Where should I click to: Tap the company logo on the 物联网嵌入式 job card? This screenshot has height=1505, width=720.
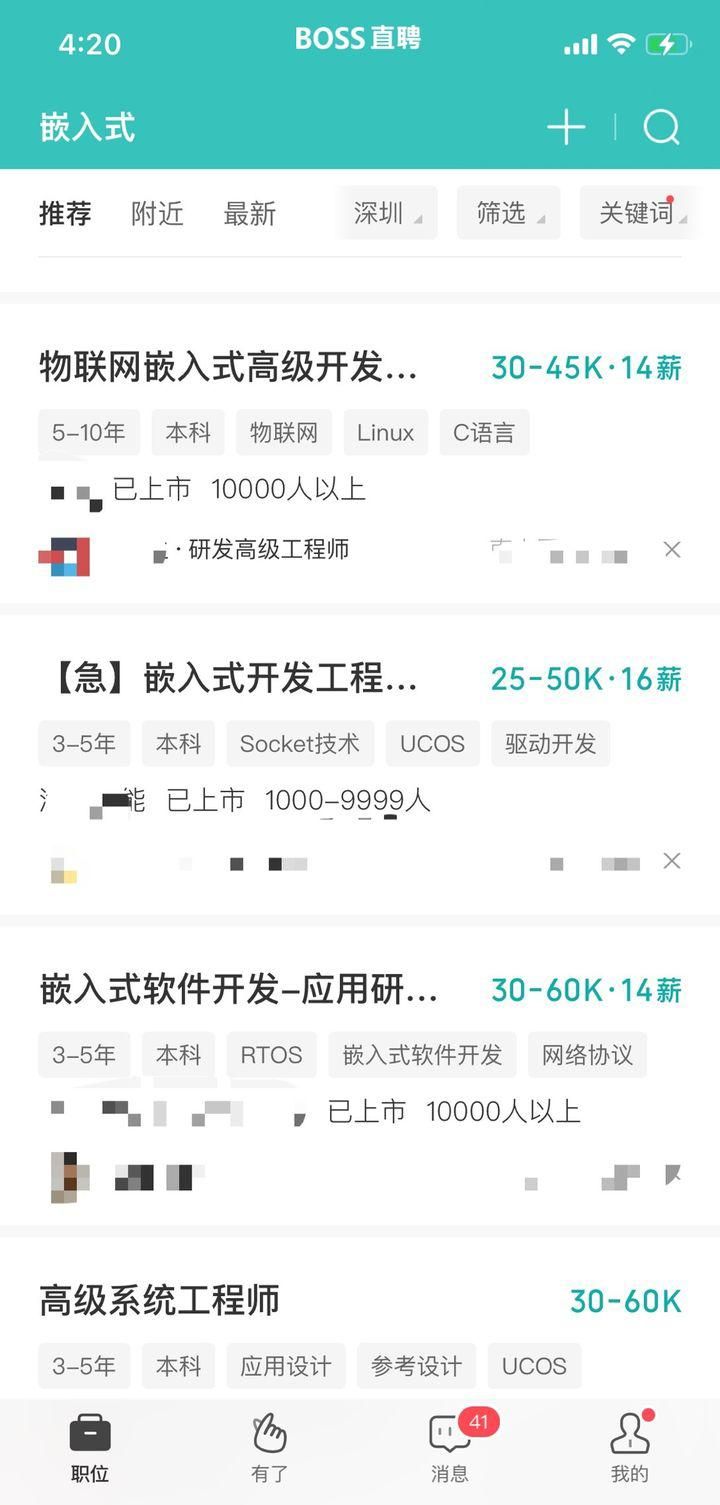[x=63, y=556]
